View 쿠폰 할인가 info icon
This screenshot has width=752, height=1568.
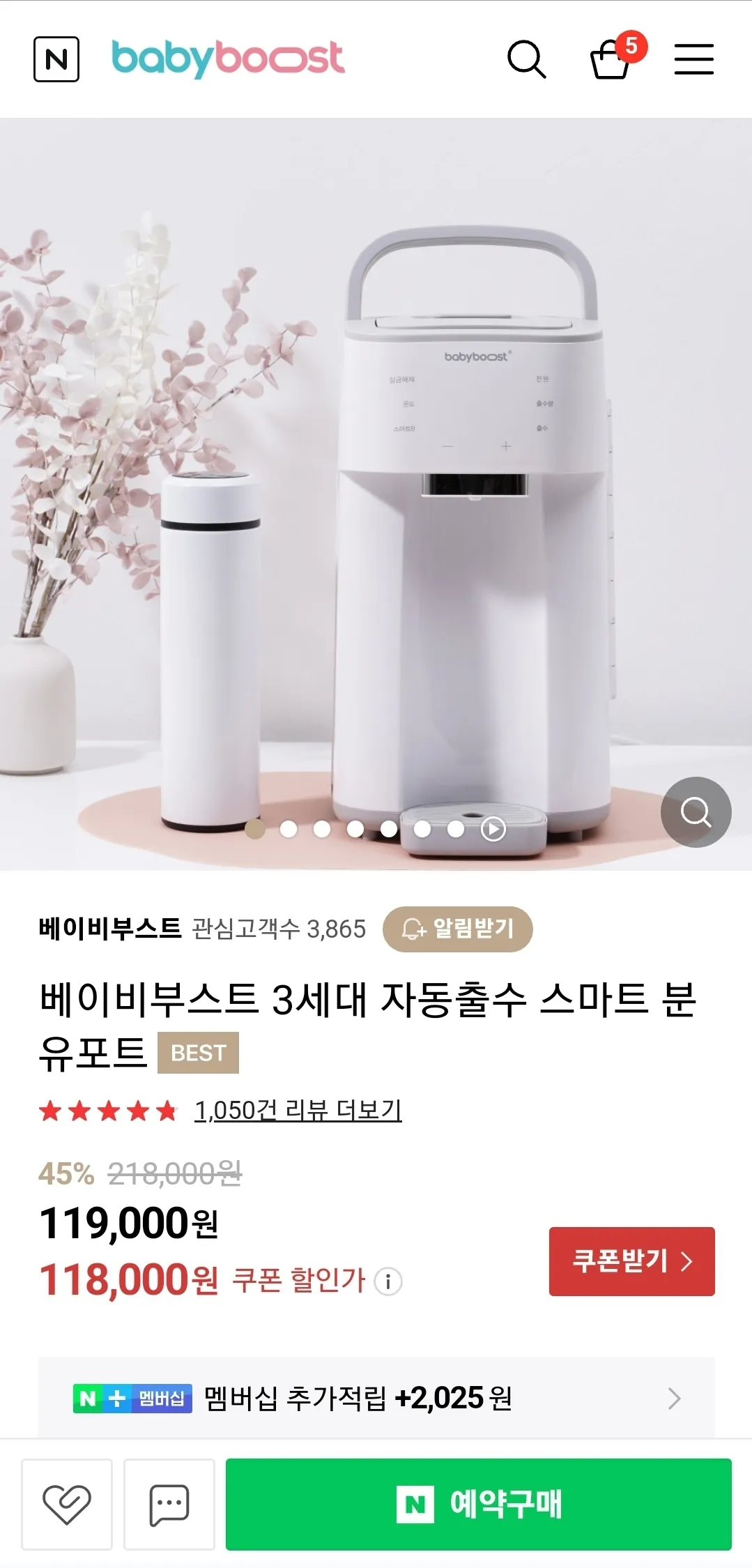(x=388, y=1281)
